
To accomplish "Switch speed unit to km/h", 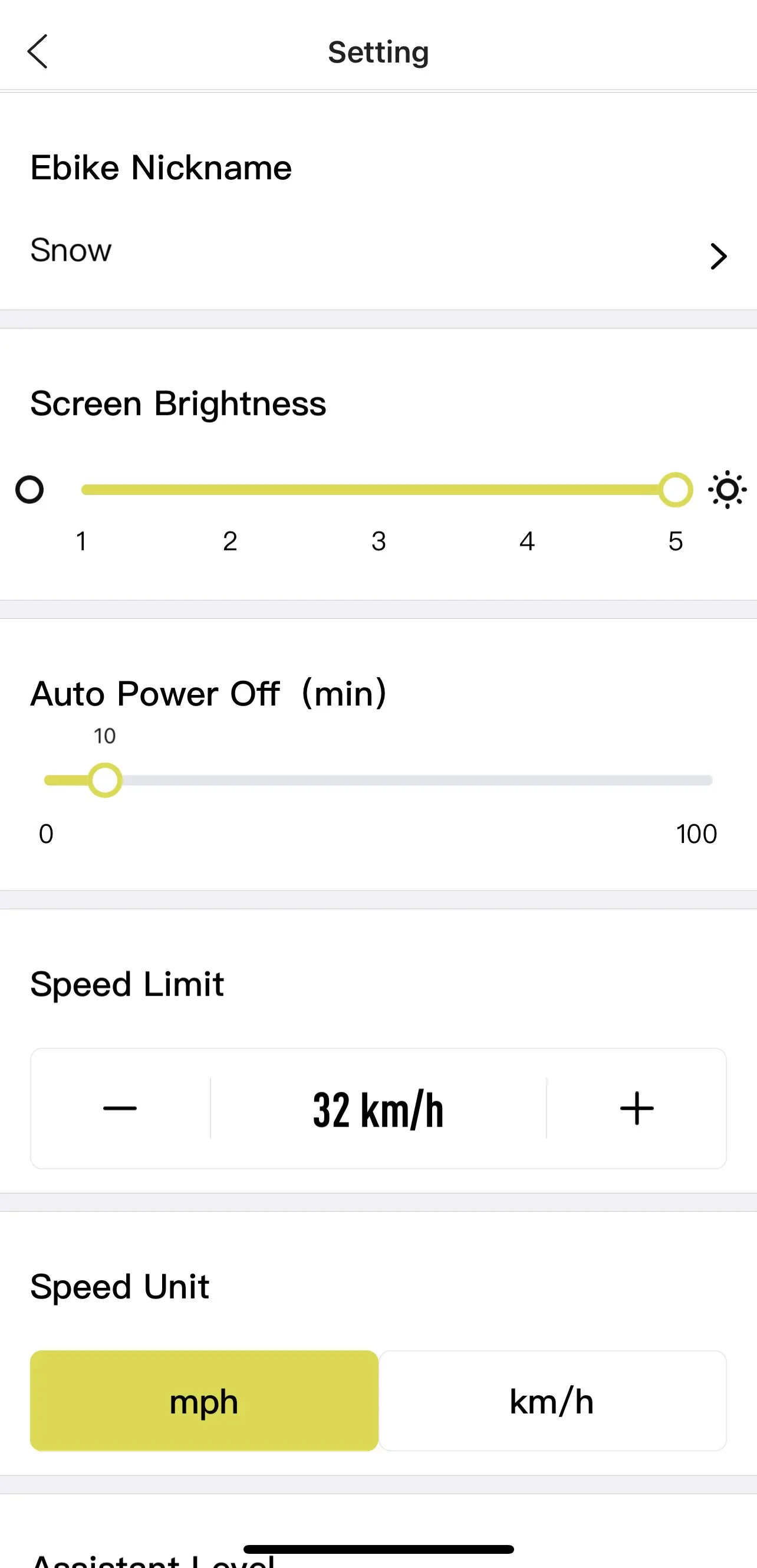I will click(x=552, y=1400).
